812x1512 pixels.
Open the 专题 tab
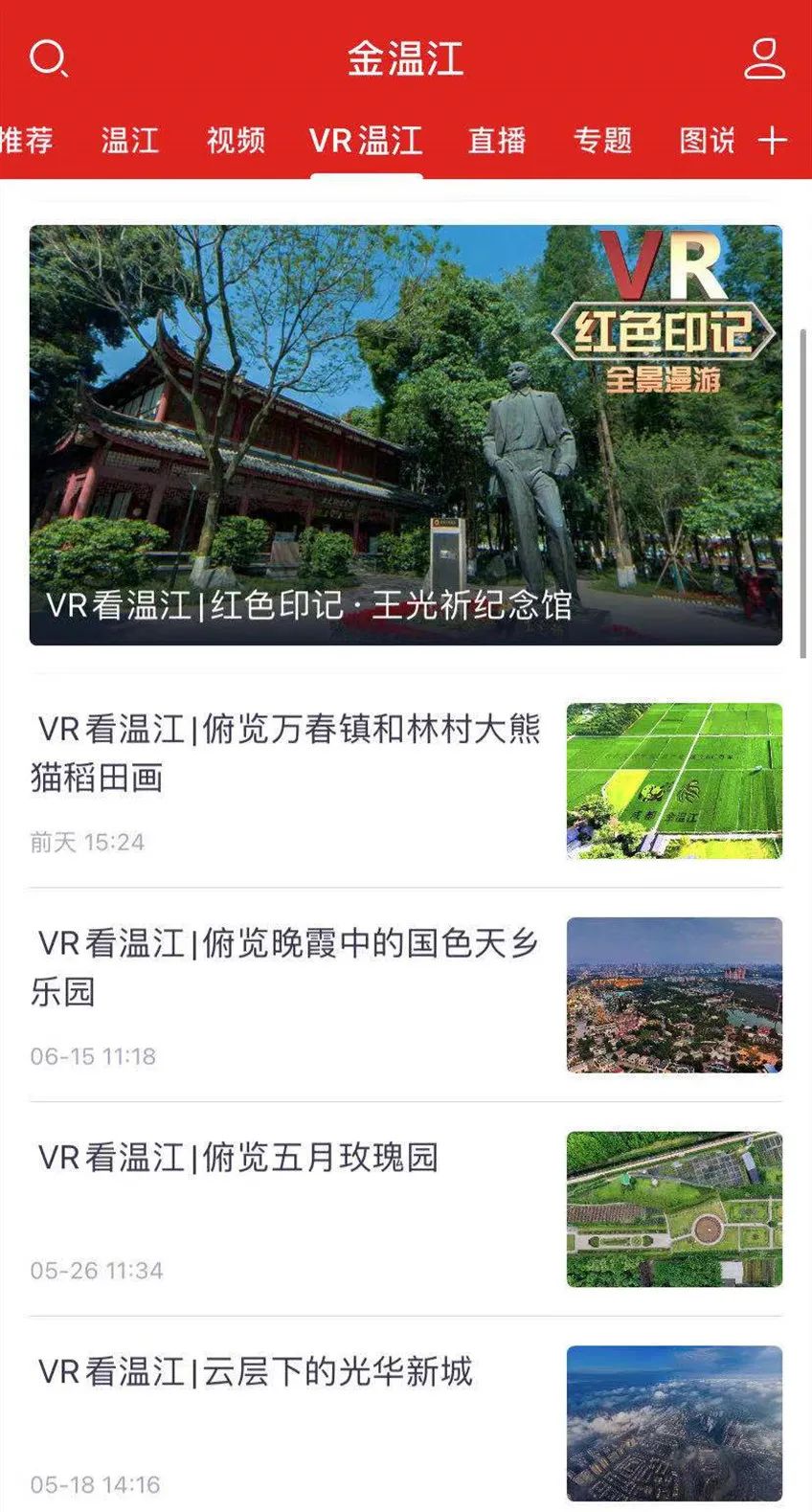603,140
